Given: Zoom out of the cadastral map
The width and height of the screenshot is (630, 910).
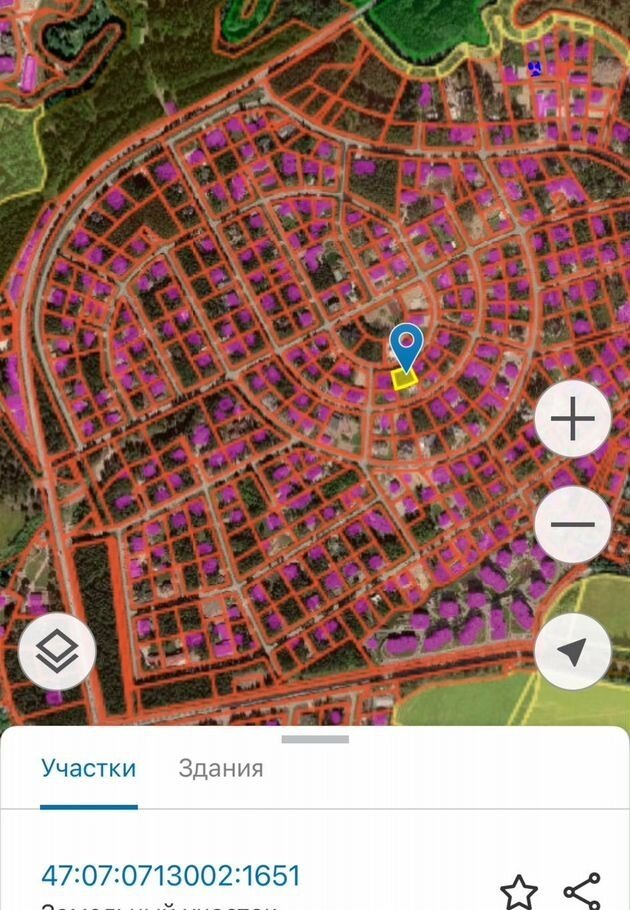Looking at the screenshot, I should click(x=573, y=525).
